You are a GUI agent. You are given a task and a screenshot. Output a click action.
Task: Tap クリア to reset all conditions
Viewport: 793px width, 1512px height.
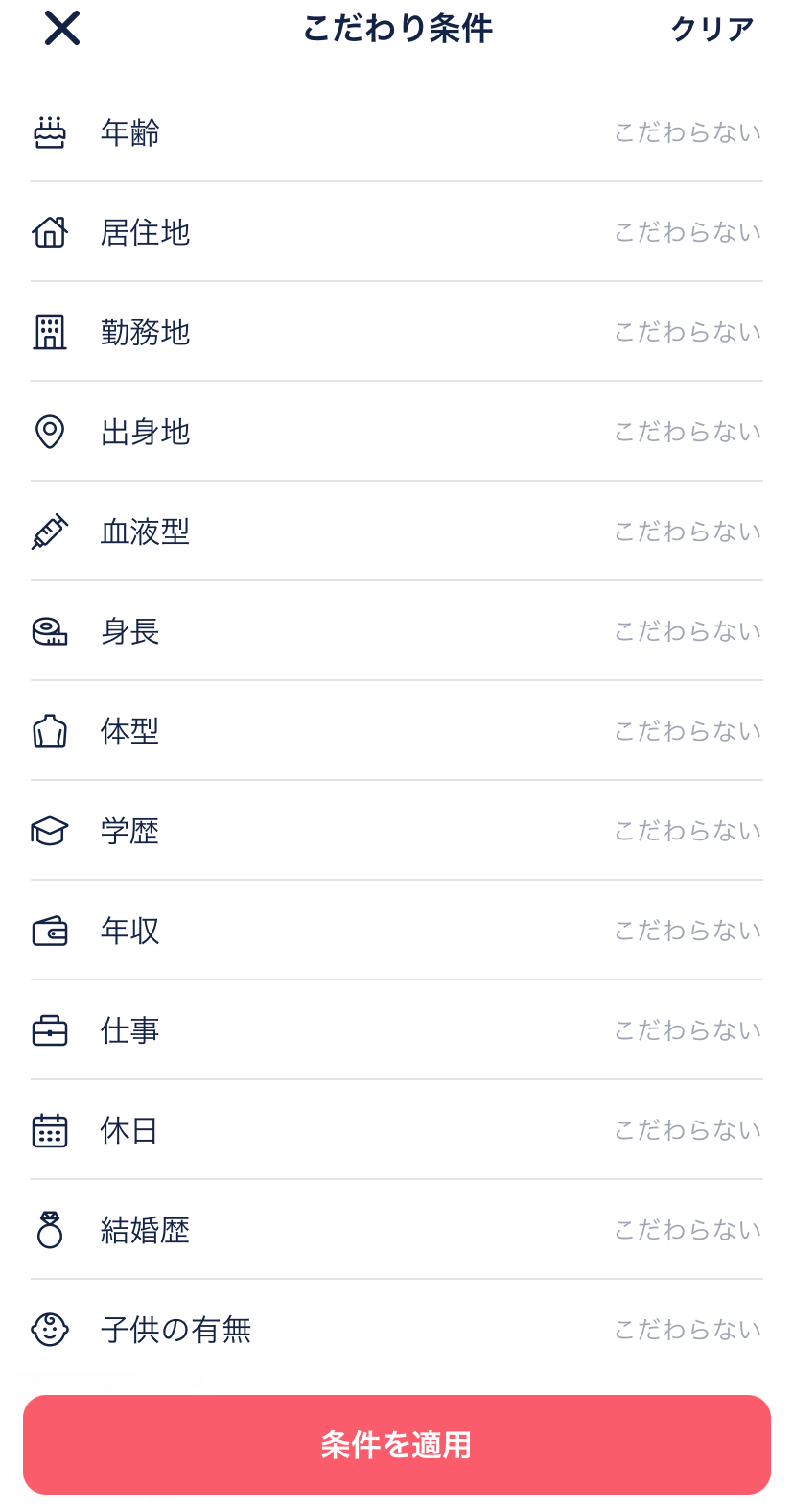pos(712,30)
